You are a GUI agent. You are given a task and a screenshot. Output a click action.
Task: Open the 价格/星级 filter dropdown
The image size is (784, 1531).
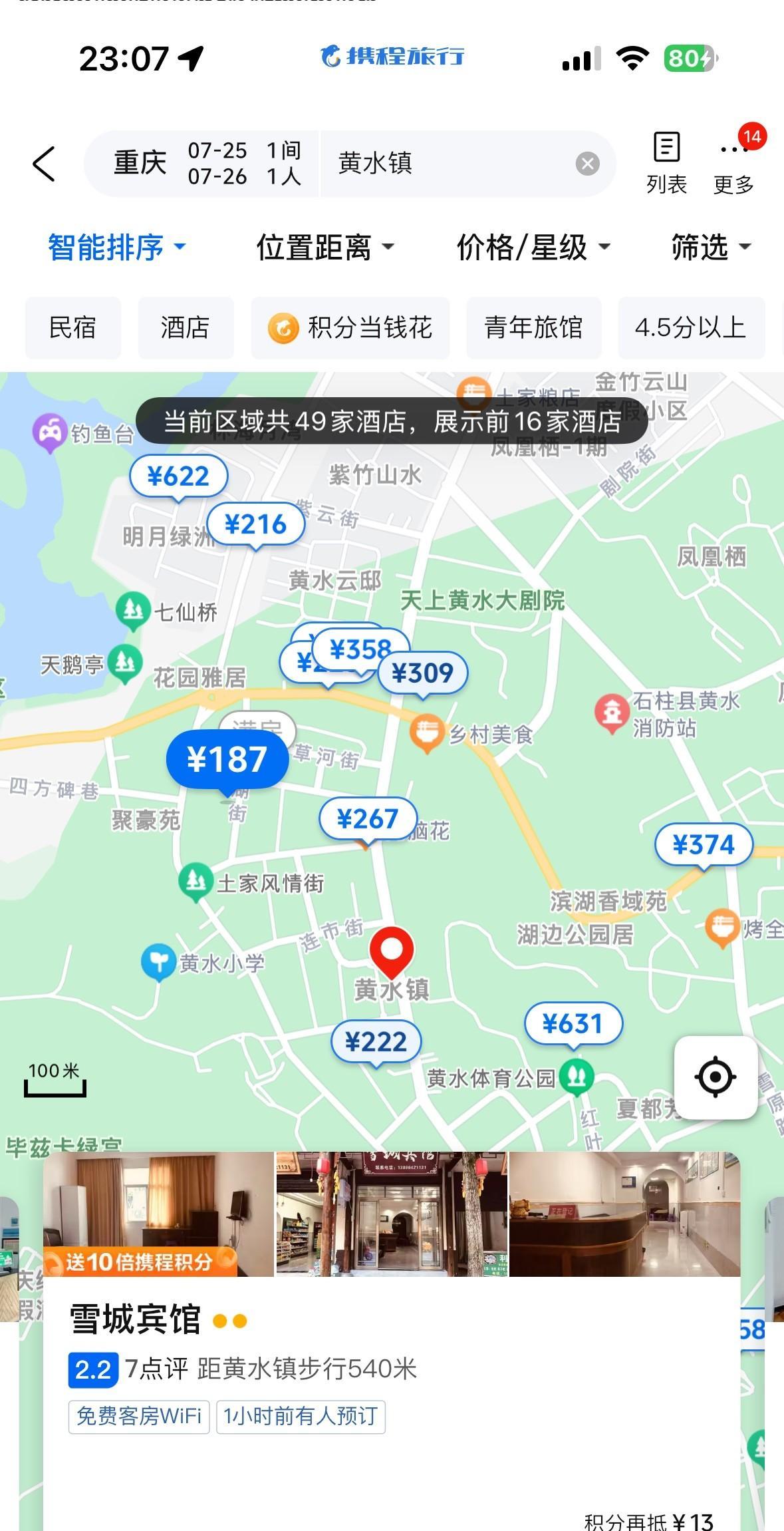(533, 248)
